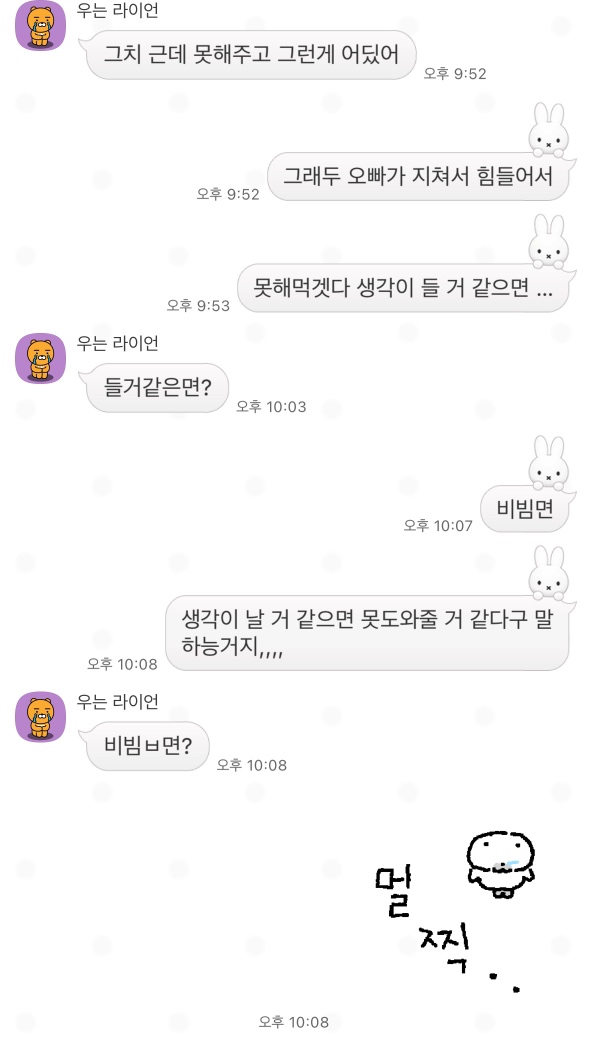Open 우는 라이언's avatar beside 그치 근데 못해주고 message

pyautogui.click(x=40, y=26)
